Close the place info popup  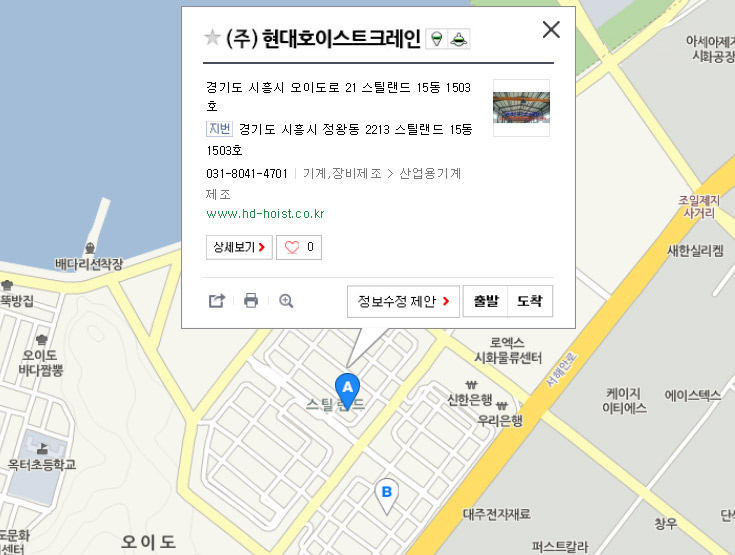click(551, 30)
